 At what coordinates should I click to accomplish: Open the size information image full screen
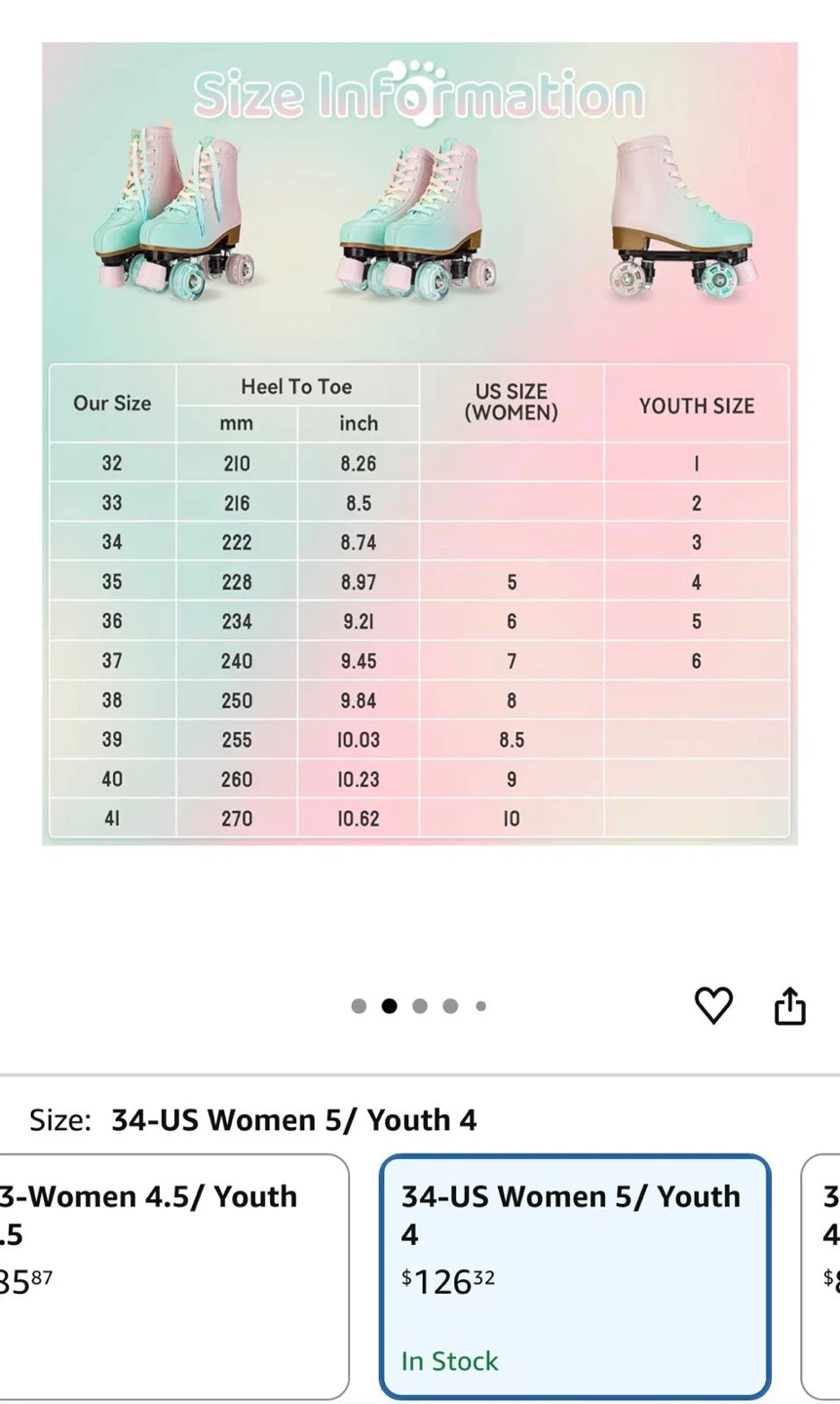(420, 444)
